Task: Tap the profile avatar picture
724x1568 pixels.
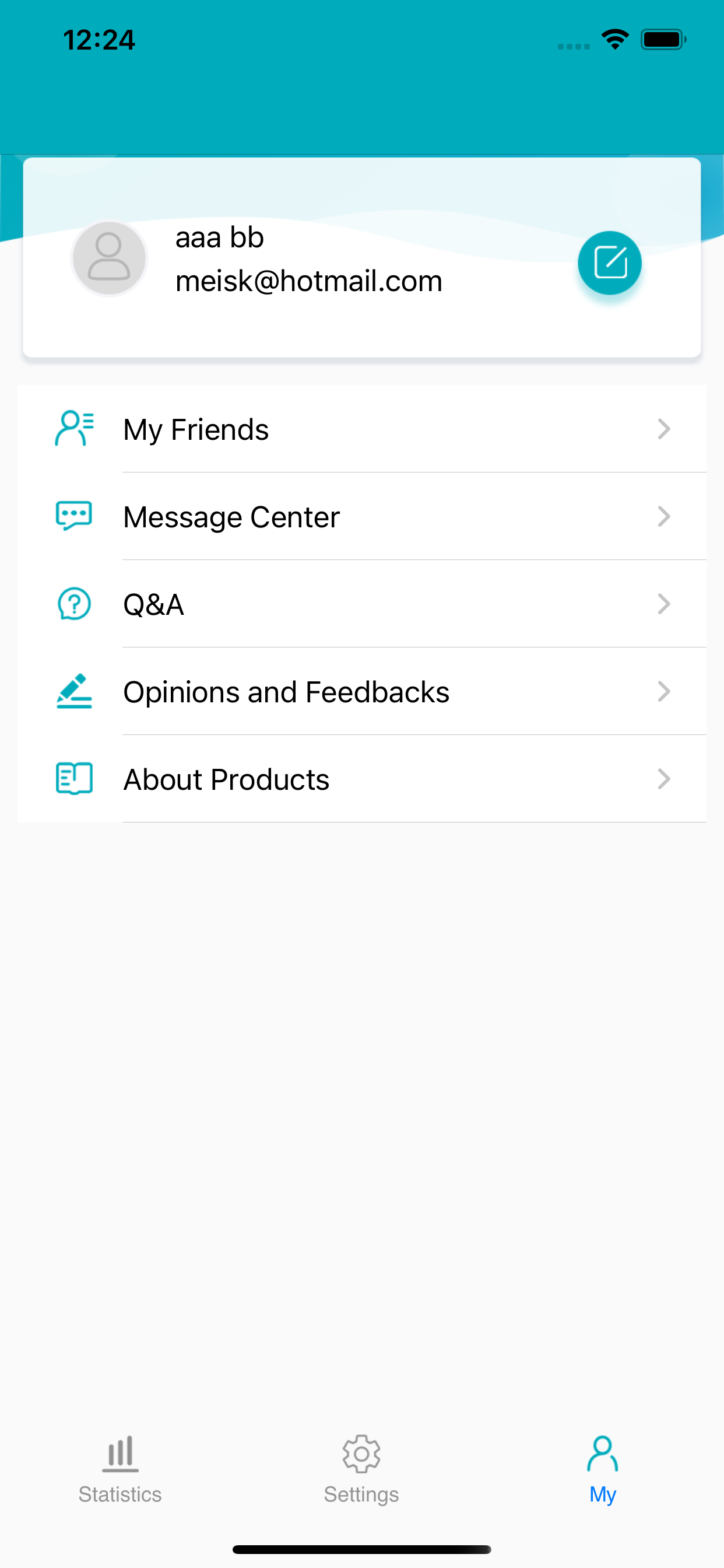Action: pos(110,258)
